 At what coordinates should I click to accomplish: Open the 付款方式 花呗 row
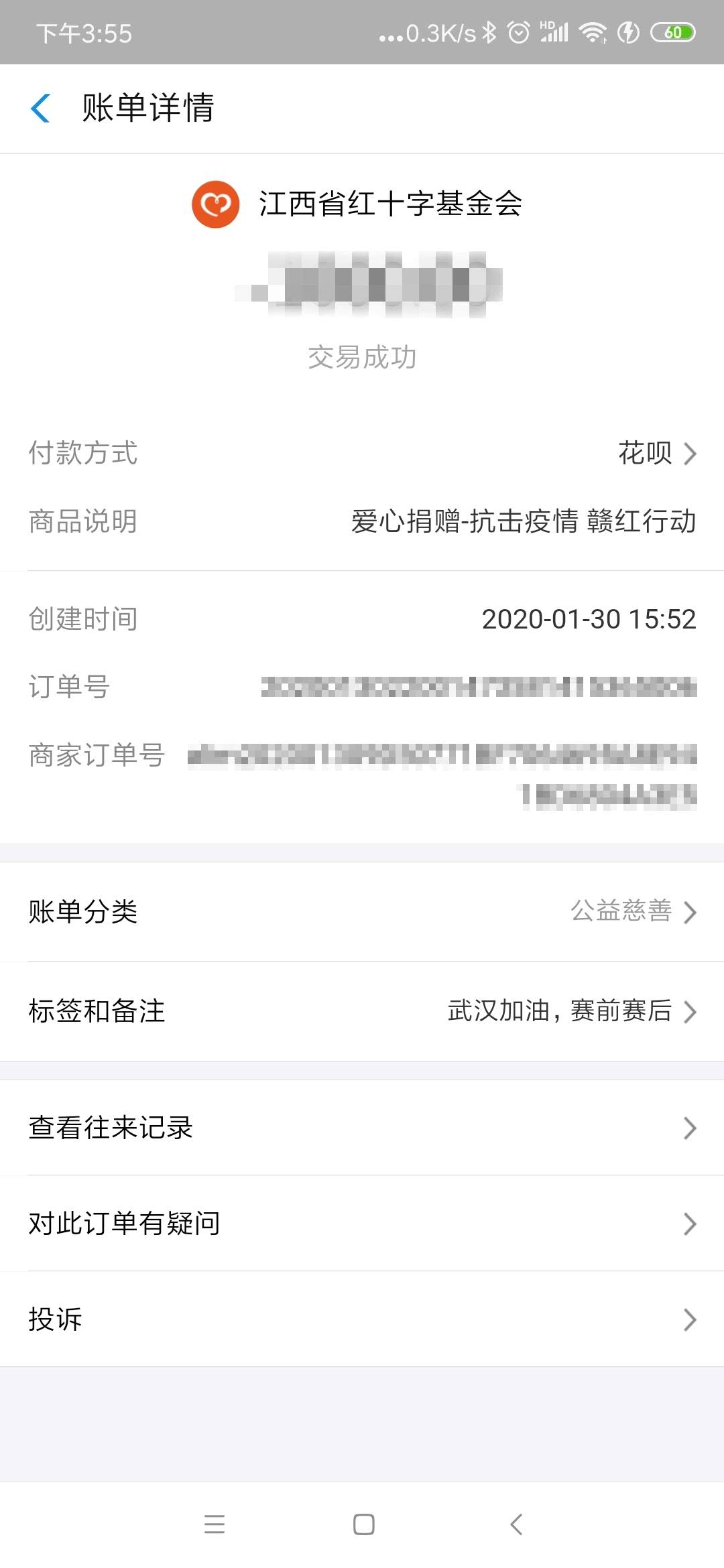click(x=362, y=453)
